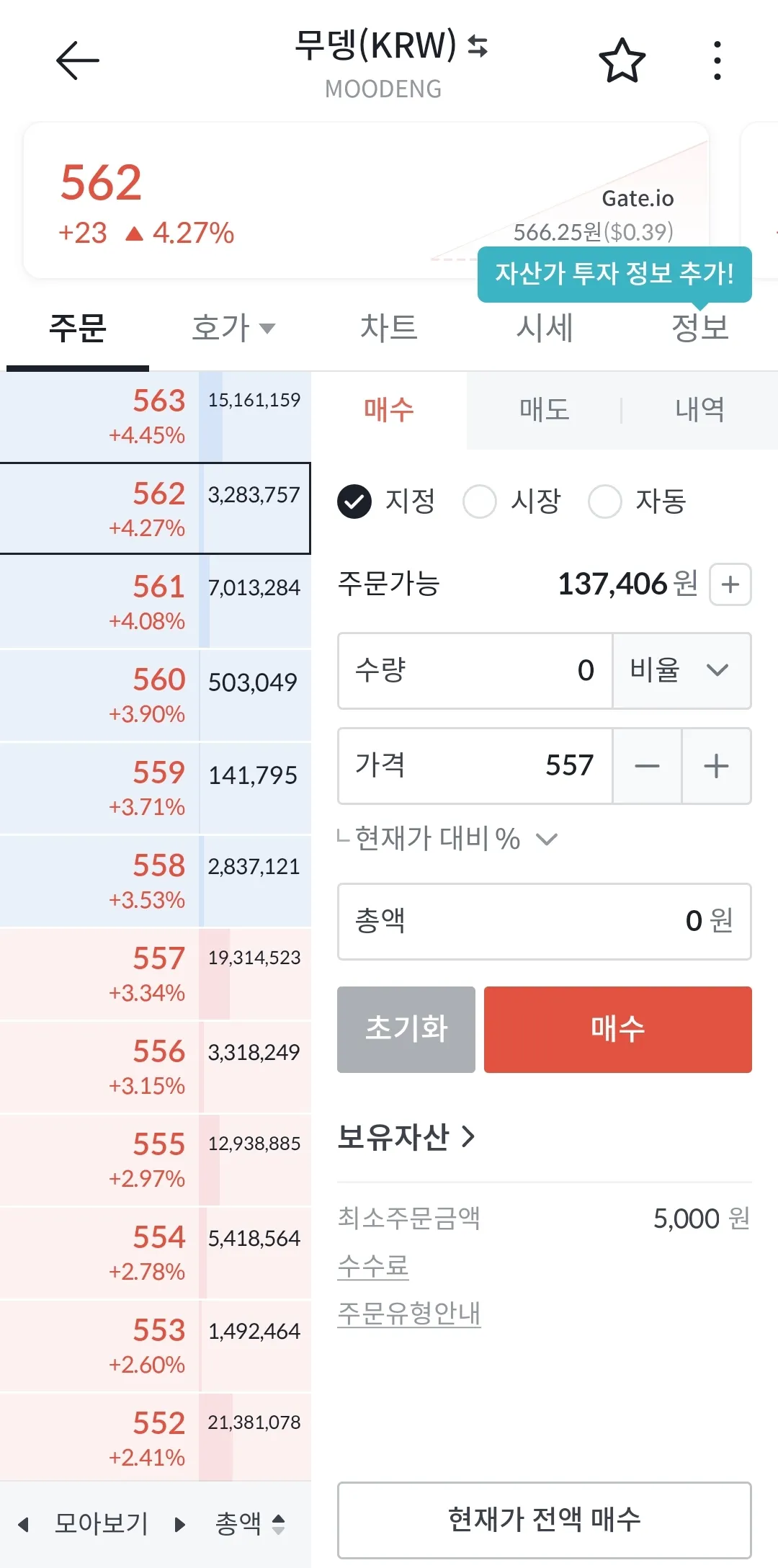Open the 내역 tab
Screen dimensions: 778x1568
tap(699, 410)
